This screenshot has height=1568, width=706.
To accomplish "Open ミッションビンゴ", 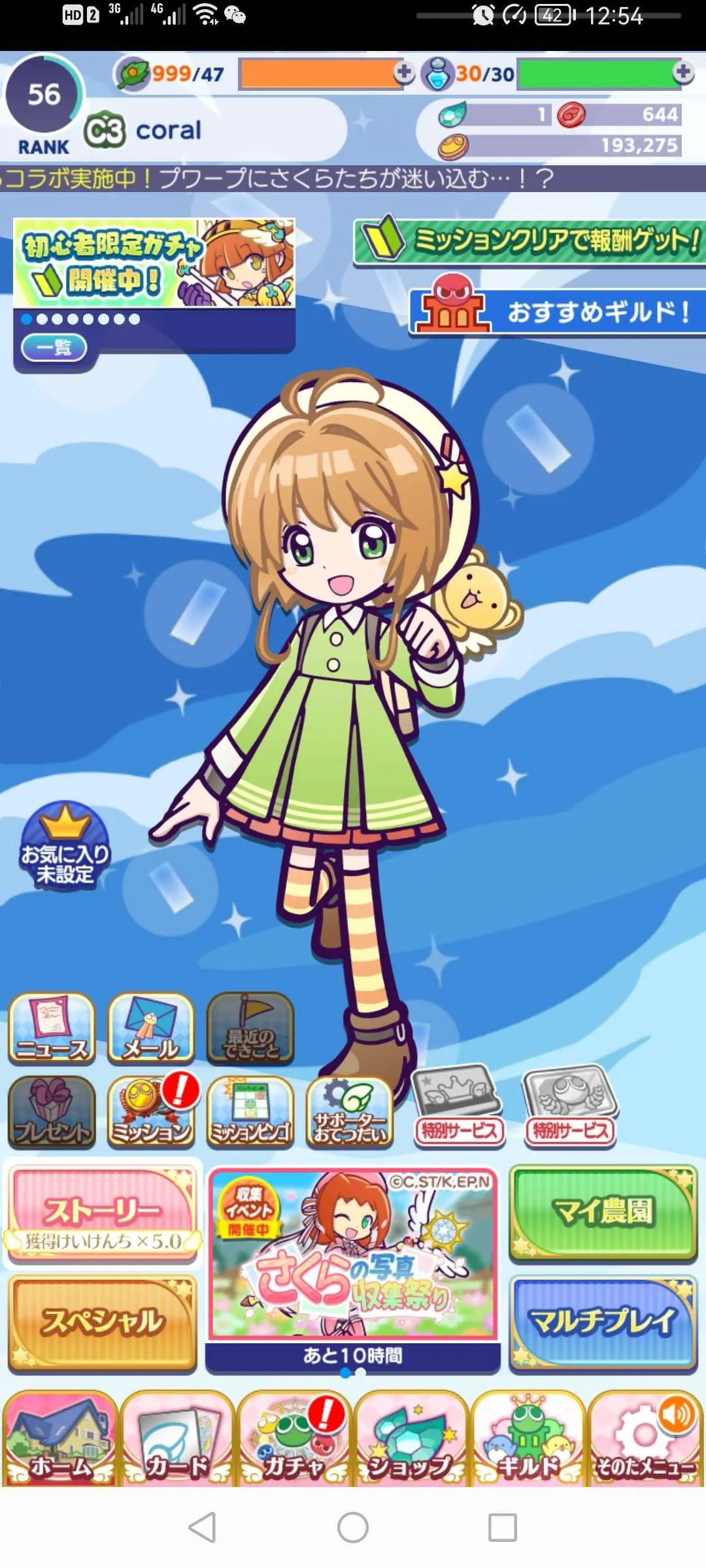I will tap(250, 1112).
